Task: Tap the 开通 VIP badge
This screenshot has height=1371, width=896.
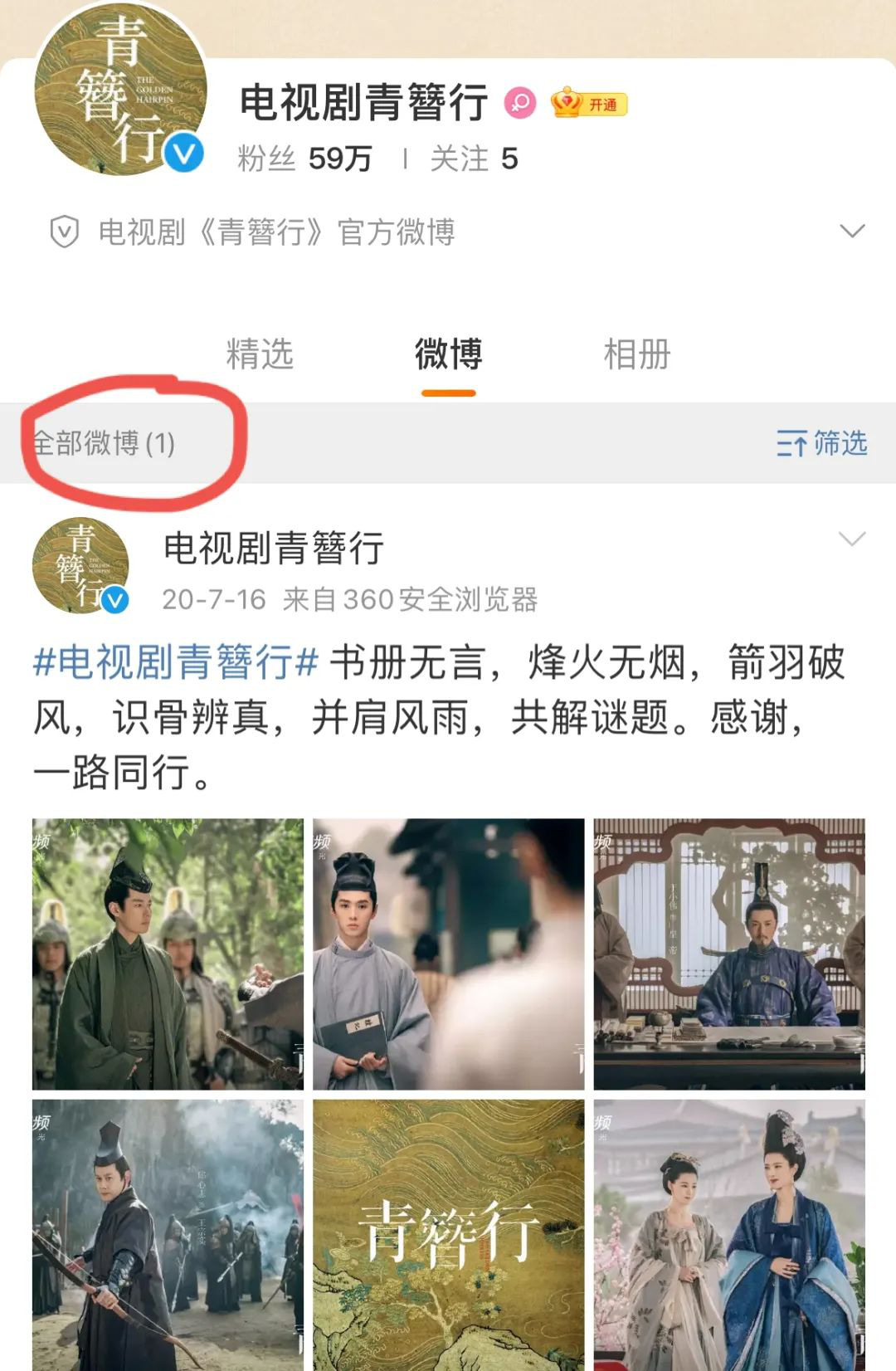Action: click(x=590, y=105)
